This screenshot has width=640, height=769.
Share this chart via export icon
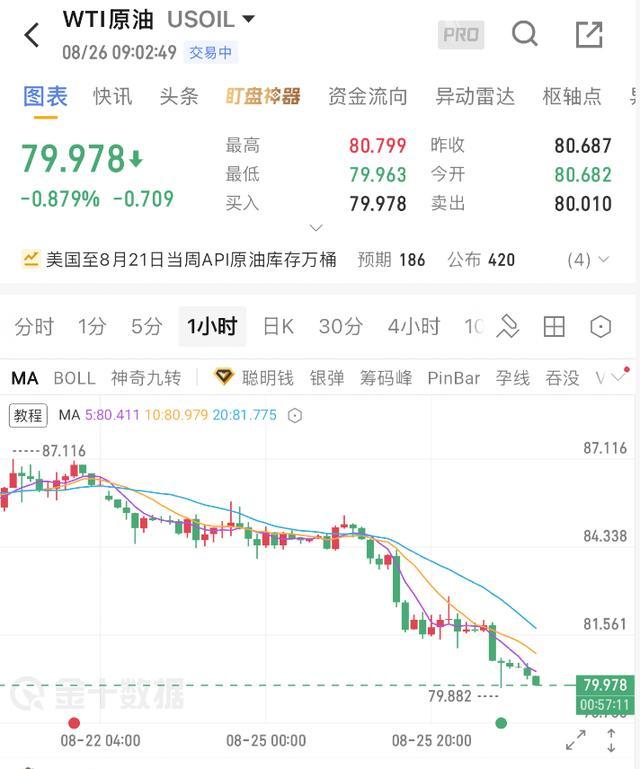coord(589,34)
